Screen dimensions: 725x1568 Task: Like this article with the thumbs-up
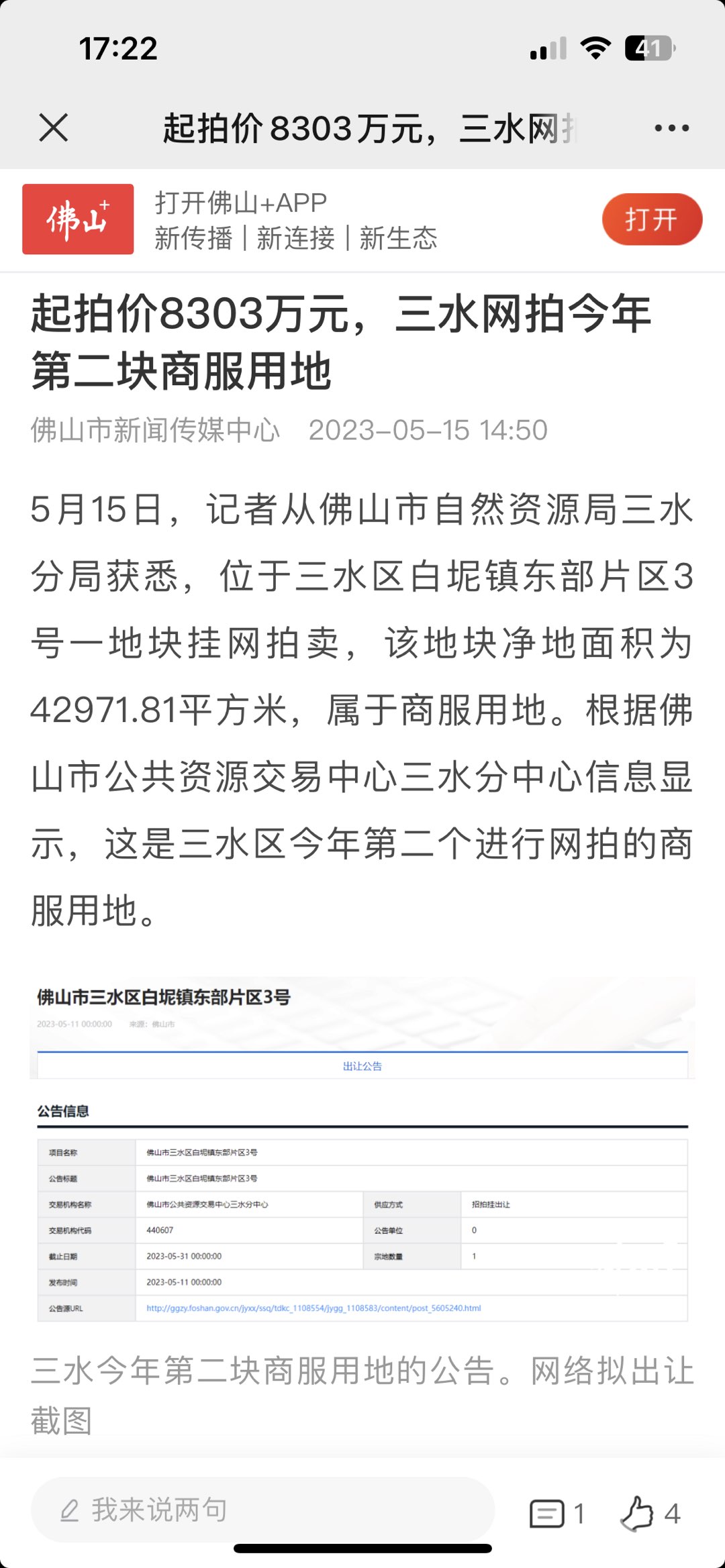click(x=650, y=1514)
